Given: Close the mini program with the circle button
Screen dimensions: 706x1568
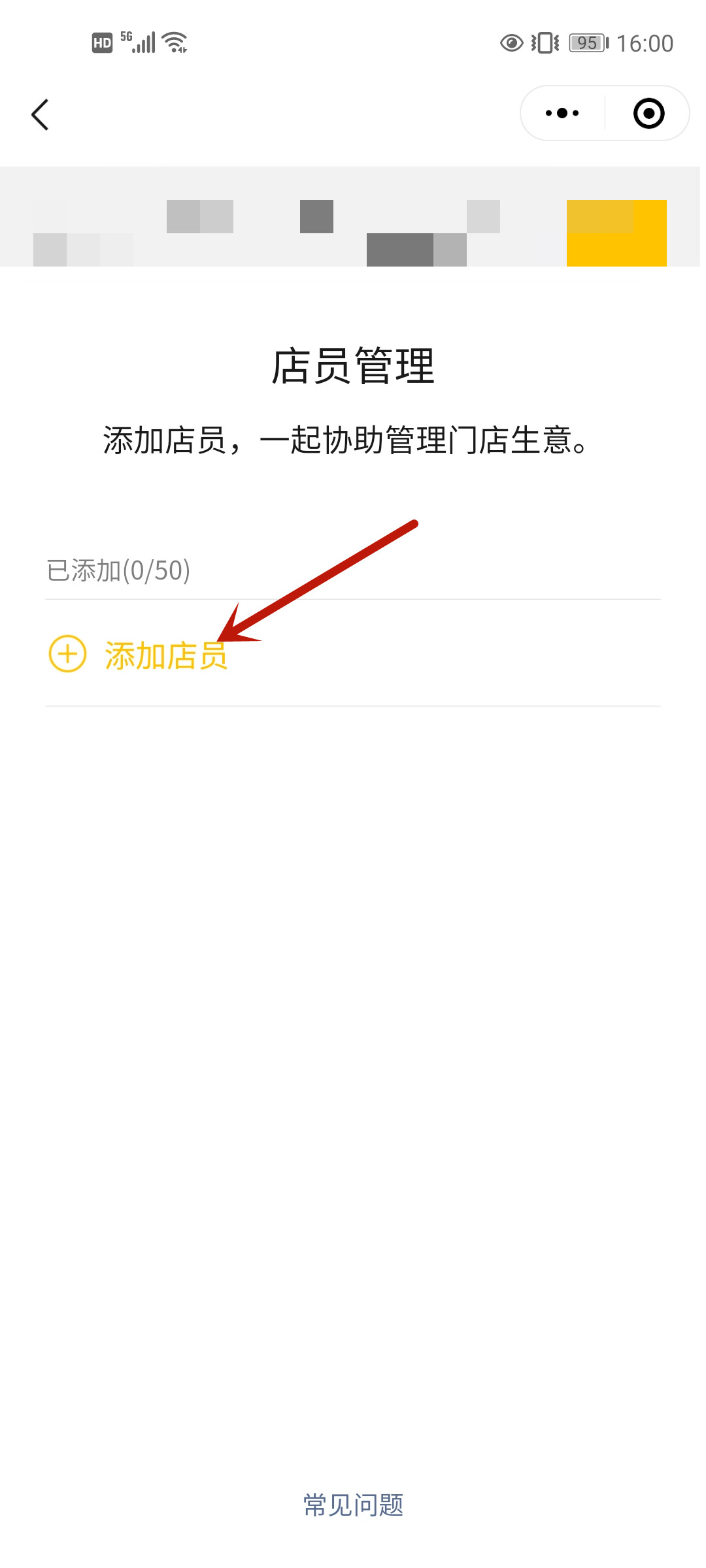Looking at the screenshot, I should pyautogui.click(x=648, y=114).
